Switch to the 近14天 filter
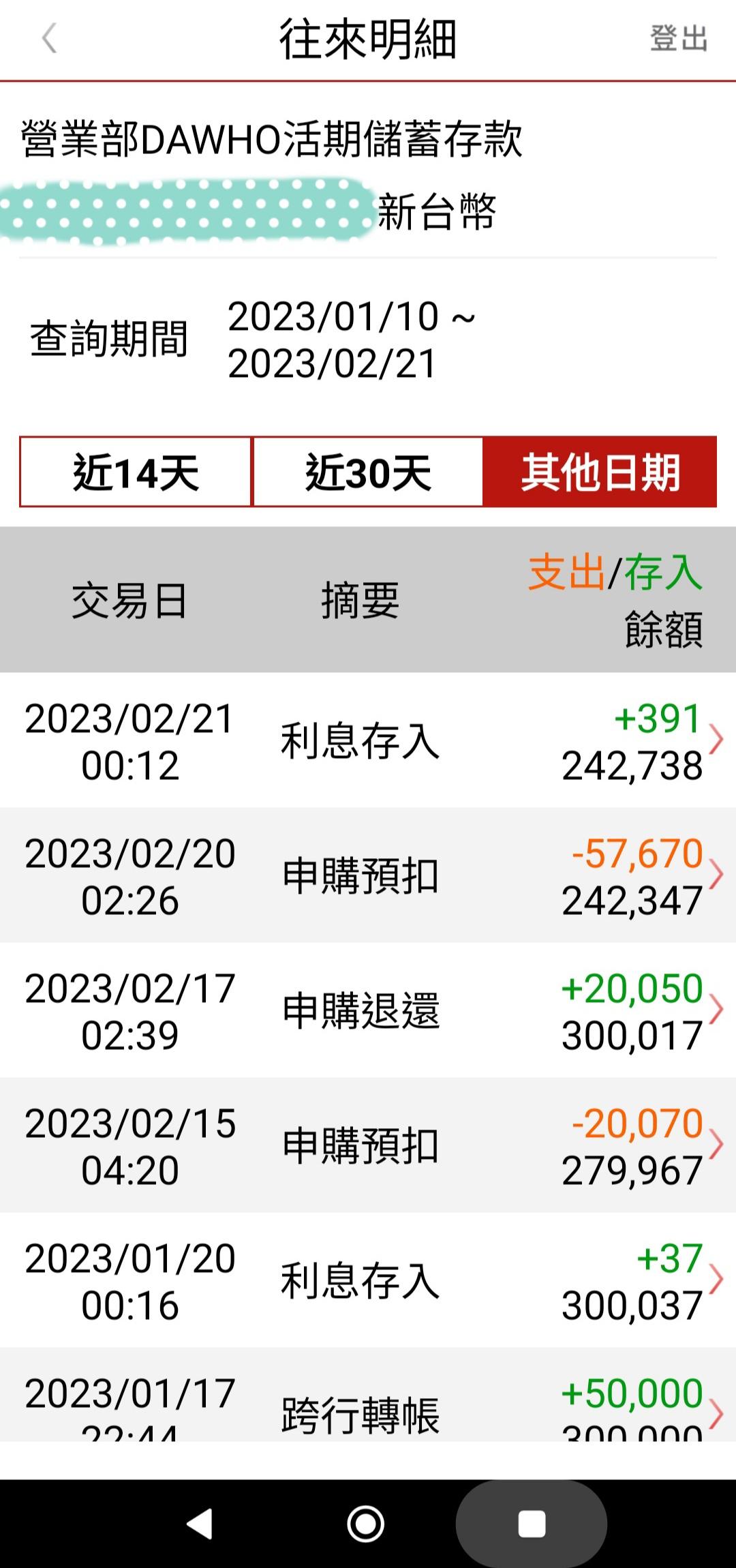The width and height of the screenshot is (736, 1568). (x=136, y=472)
